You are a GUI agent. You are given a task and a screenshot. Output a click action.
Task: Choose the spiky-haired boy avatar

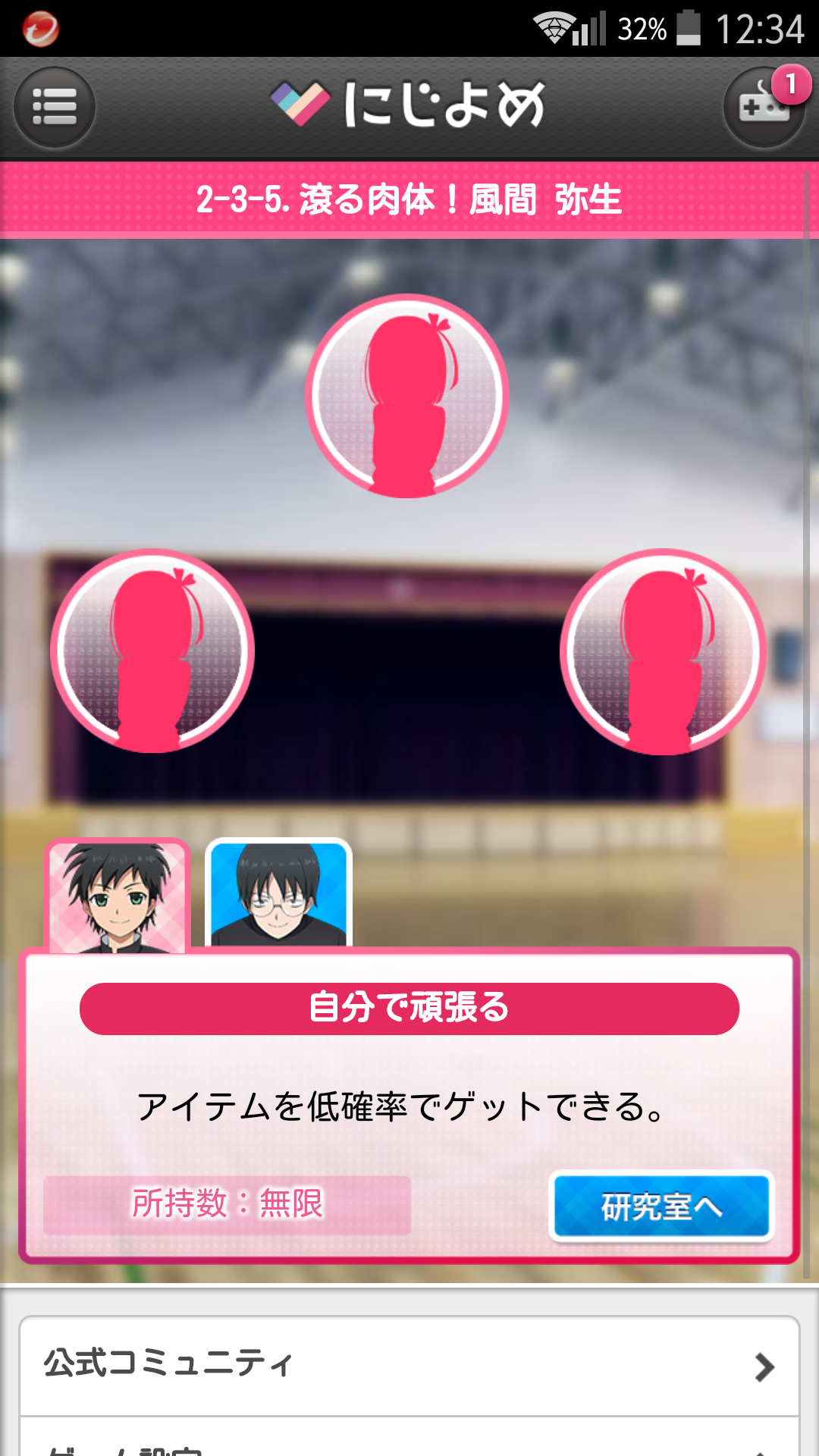pos(118,896)
